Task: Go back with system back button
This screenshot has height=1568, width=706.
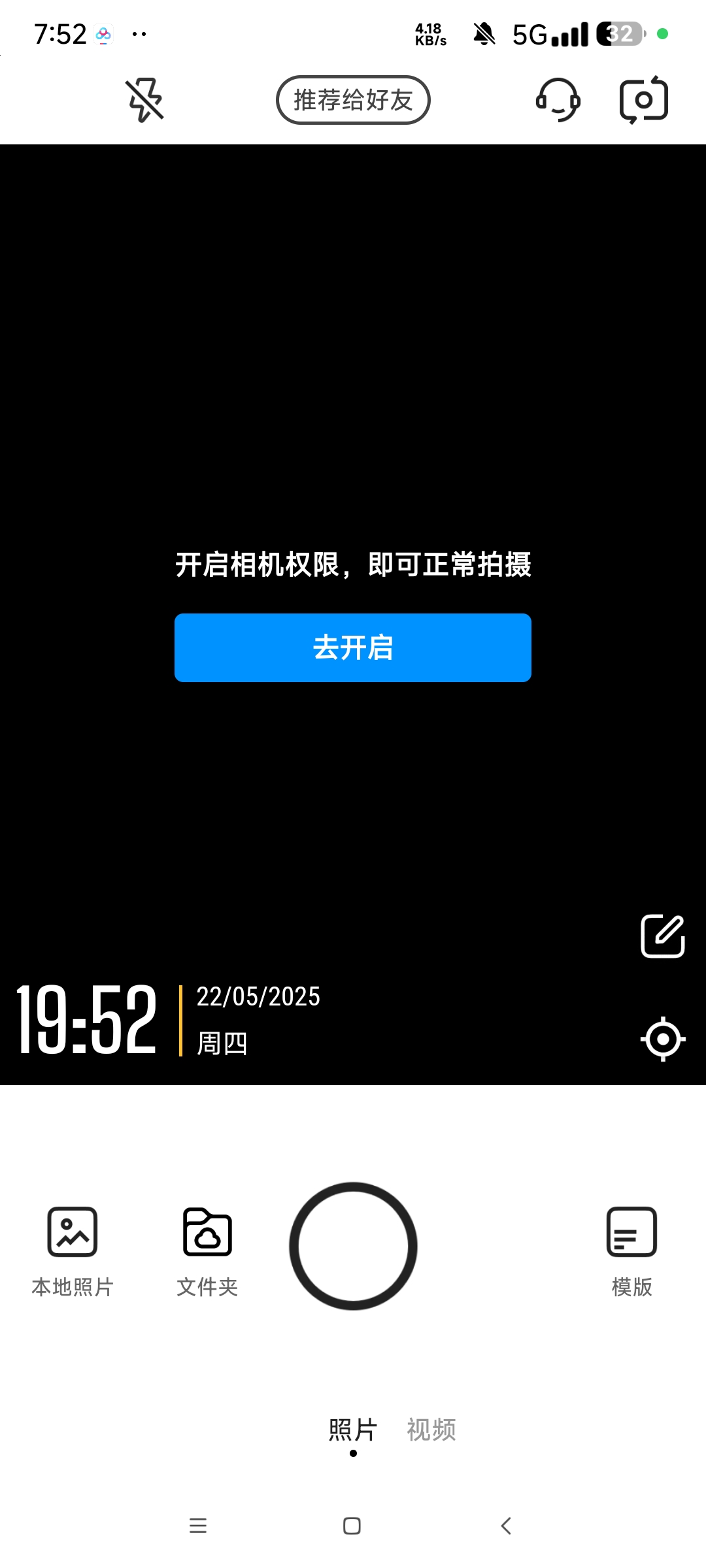Action: [506, 1526]
